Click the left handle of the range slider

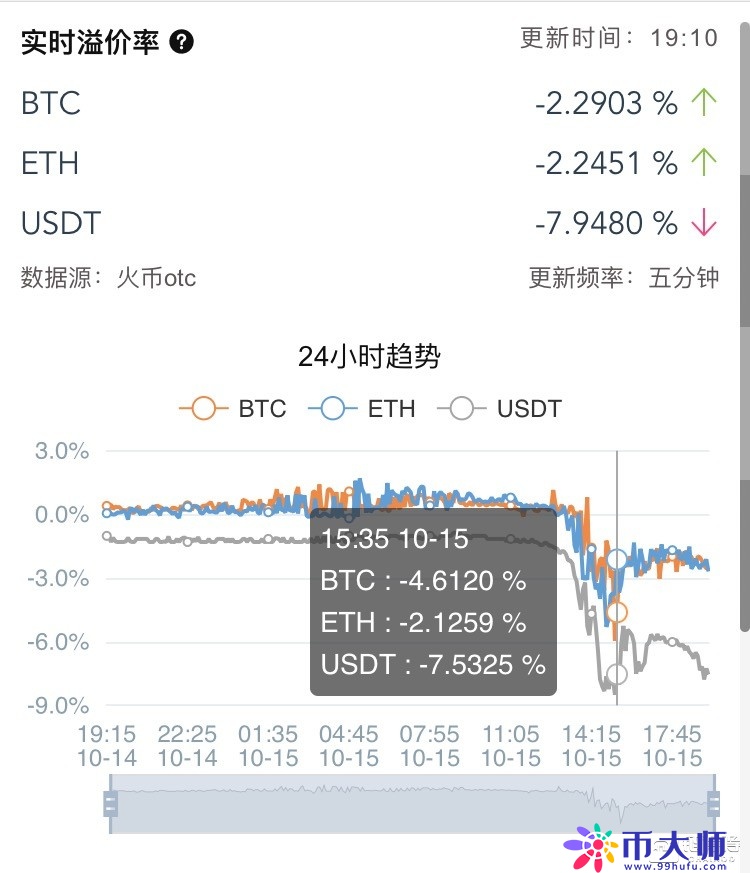click(110, 802)
